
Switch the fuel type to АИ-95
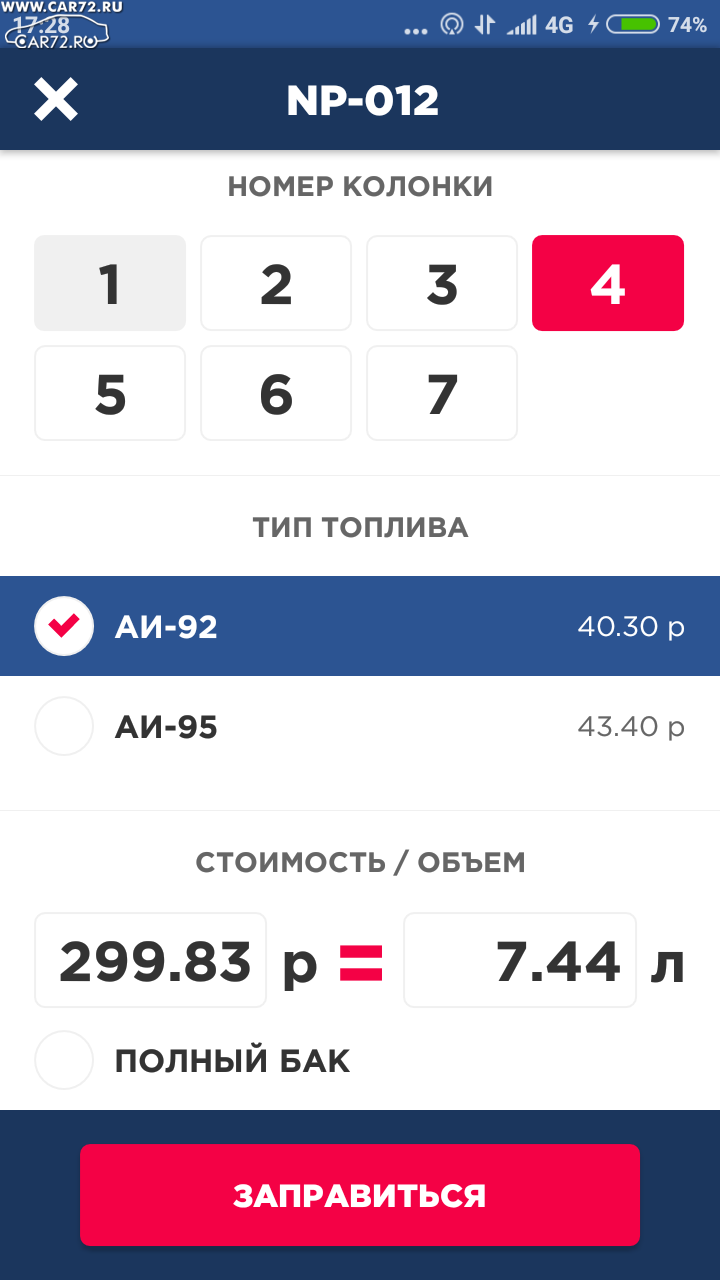(x=360, y=726)
